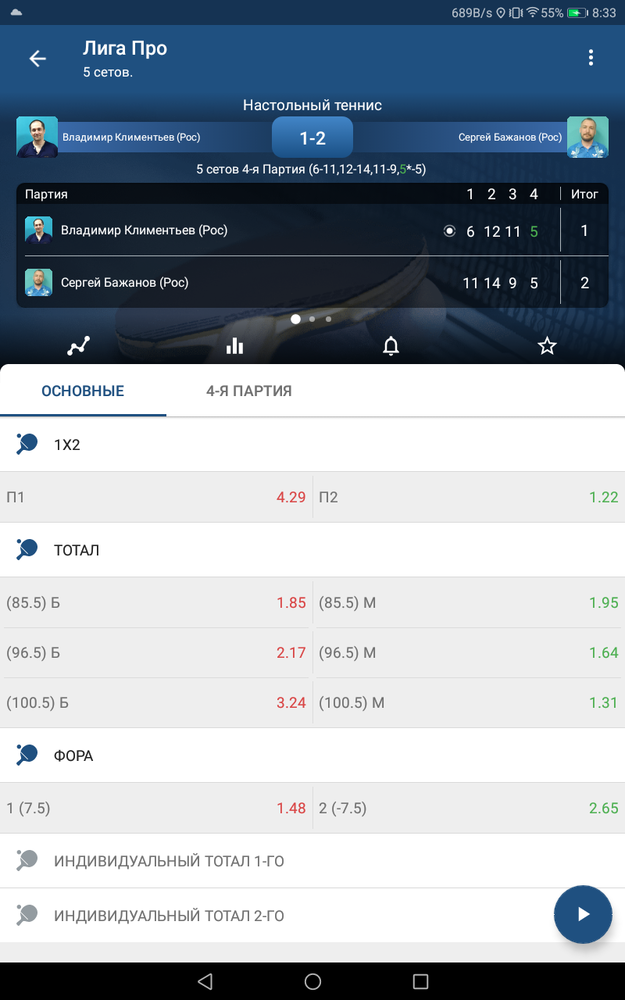Screen dimensions: 625x1000
Task: Open the match graph trend icon
Action: pyautogui.click(x=78, y=346)
